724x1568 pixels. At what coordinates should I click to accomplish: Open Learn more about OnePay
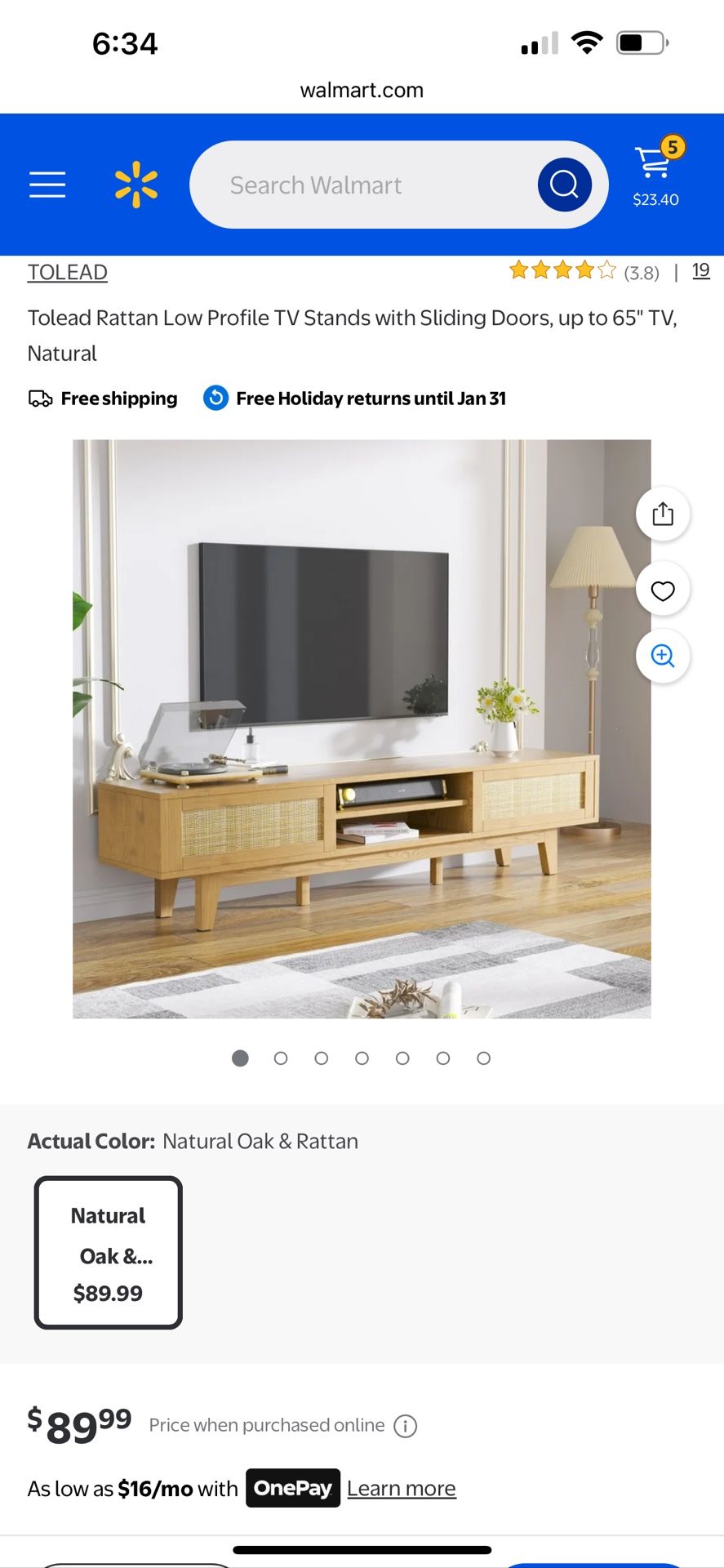pos(402,1488)
